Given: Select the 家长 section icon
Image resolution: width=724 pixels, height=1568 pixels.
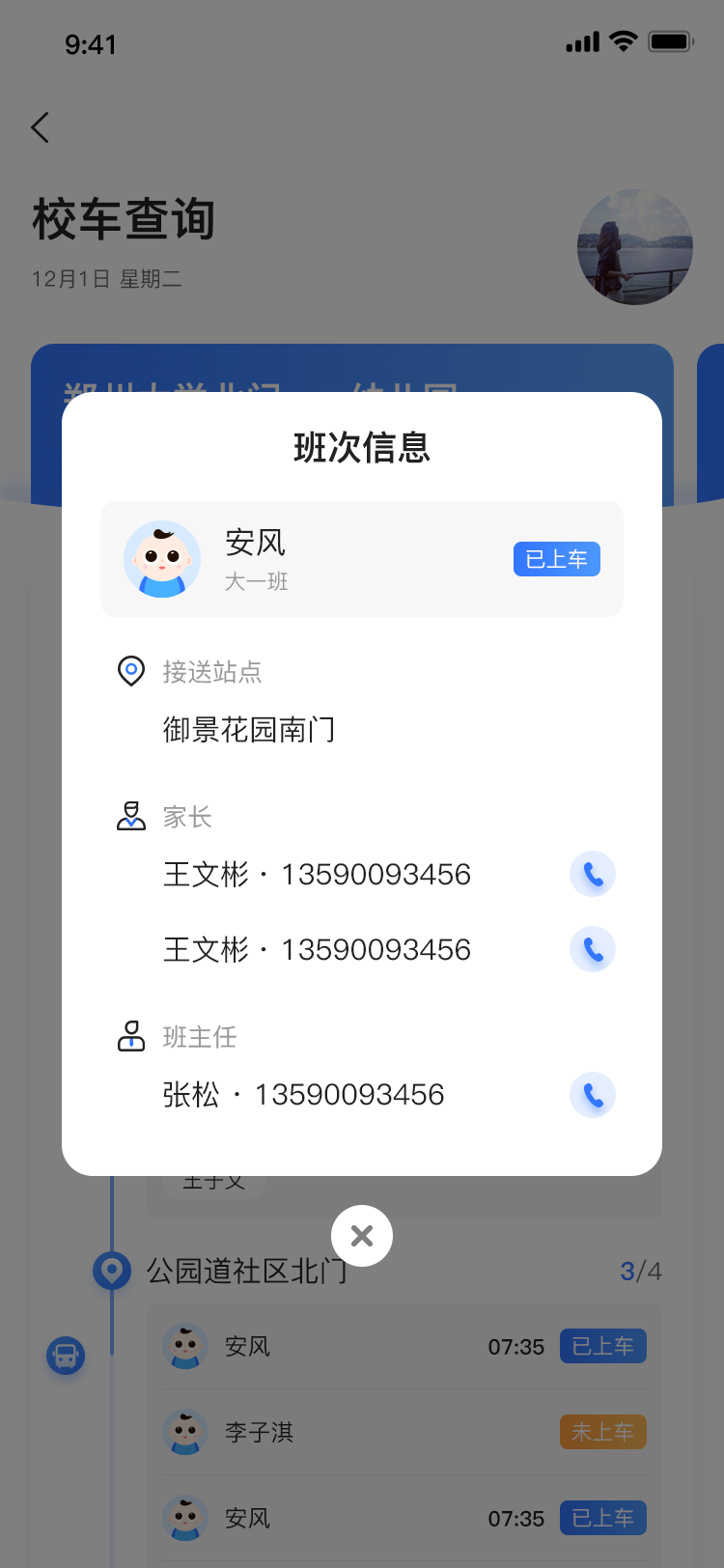Looking at the screenshot, I should pyautogui.click(x=130, y=816).
